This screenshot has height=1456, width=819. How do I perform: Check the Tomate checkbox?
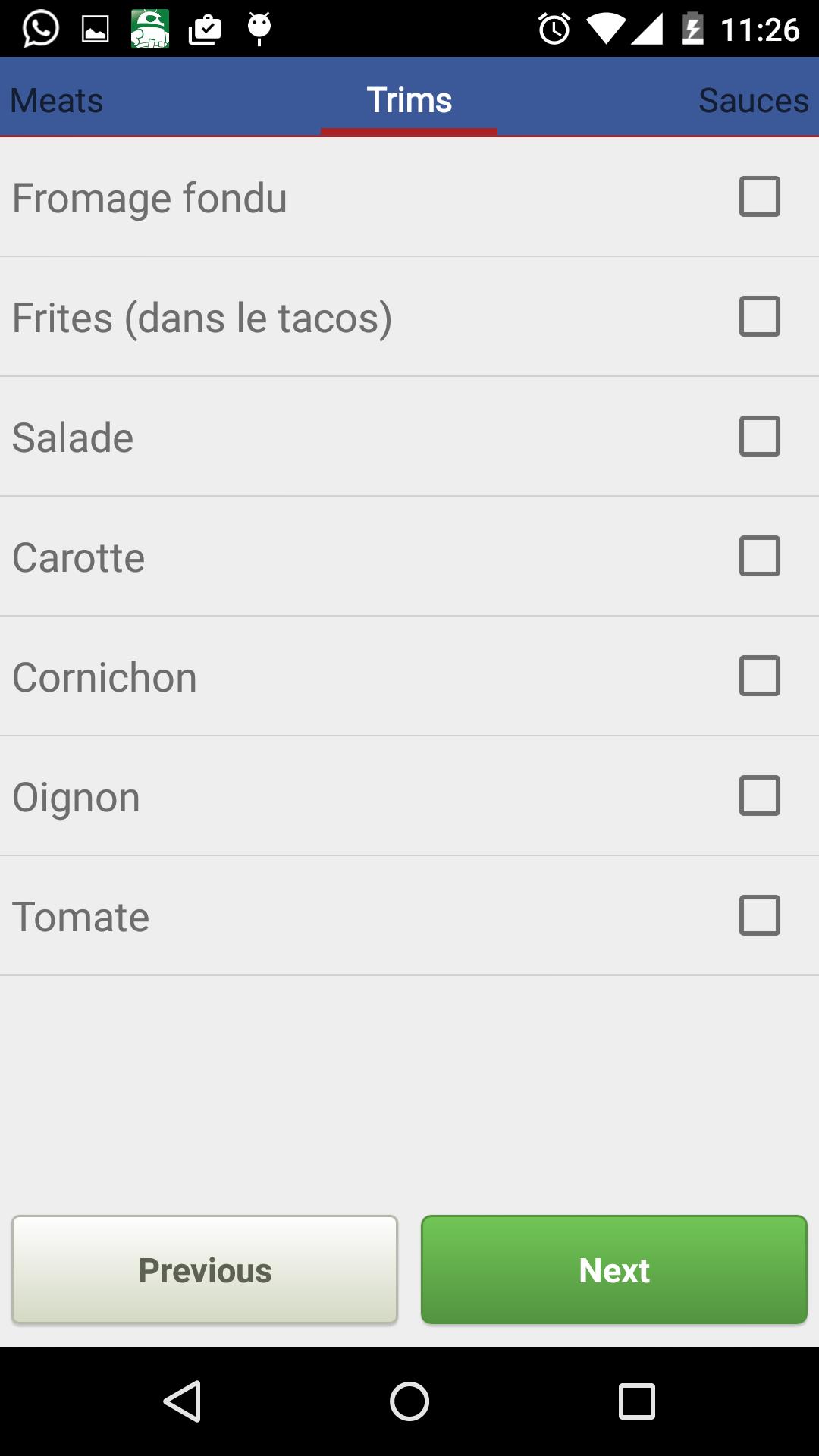[x=761, y=915]
